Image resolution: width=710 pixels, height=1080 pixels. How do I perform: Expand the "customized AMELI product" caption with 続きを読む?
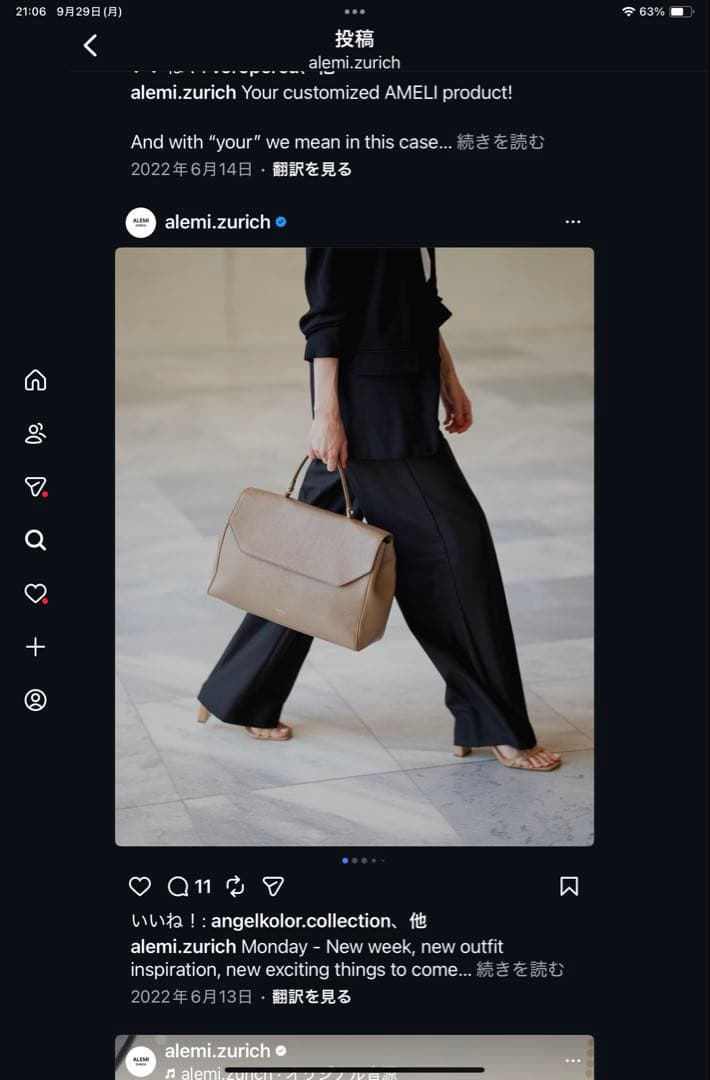coord(500,142)
